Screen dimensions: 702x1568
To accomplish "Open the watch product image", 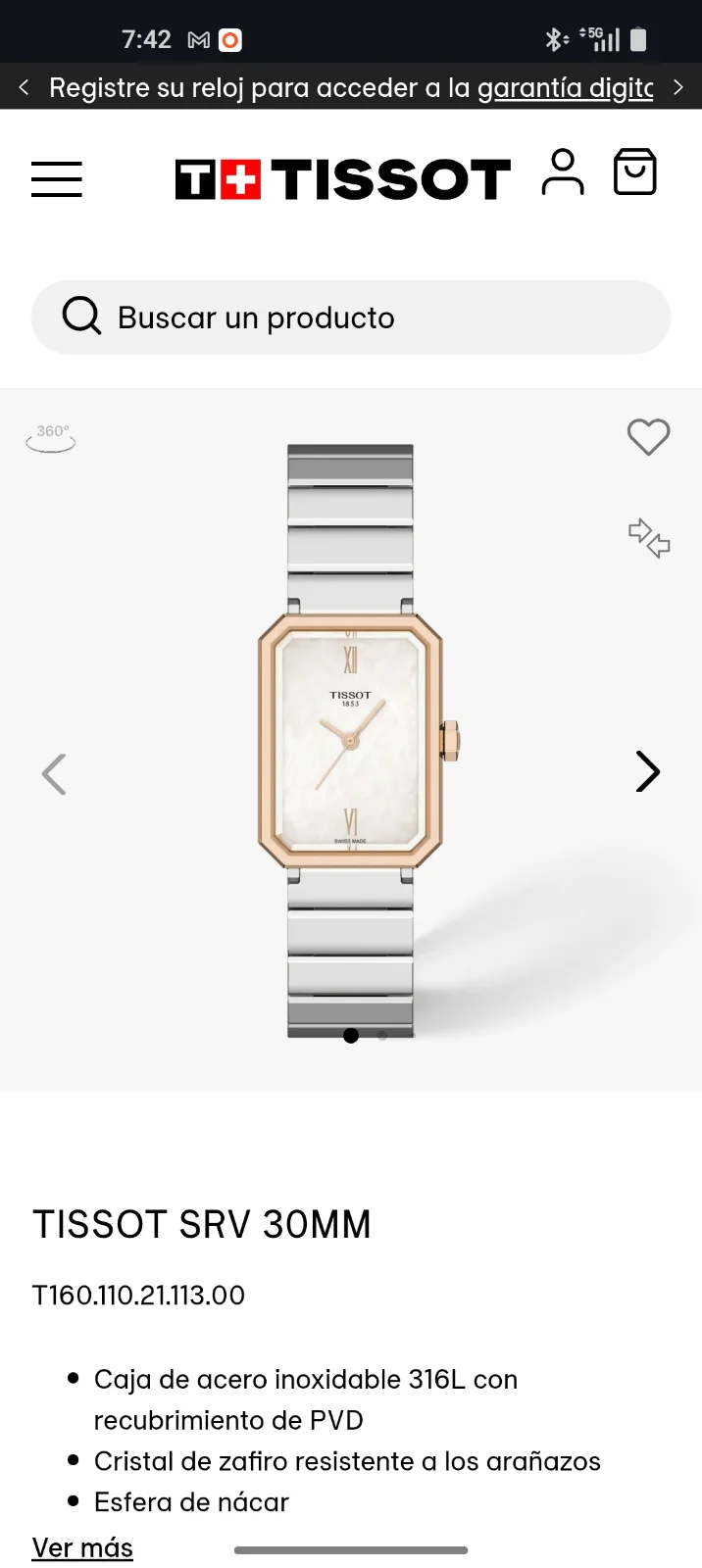I will point(351,740).
